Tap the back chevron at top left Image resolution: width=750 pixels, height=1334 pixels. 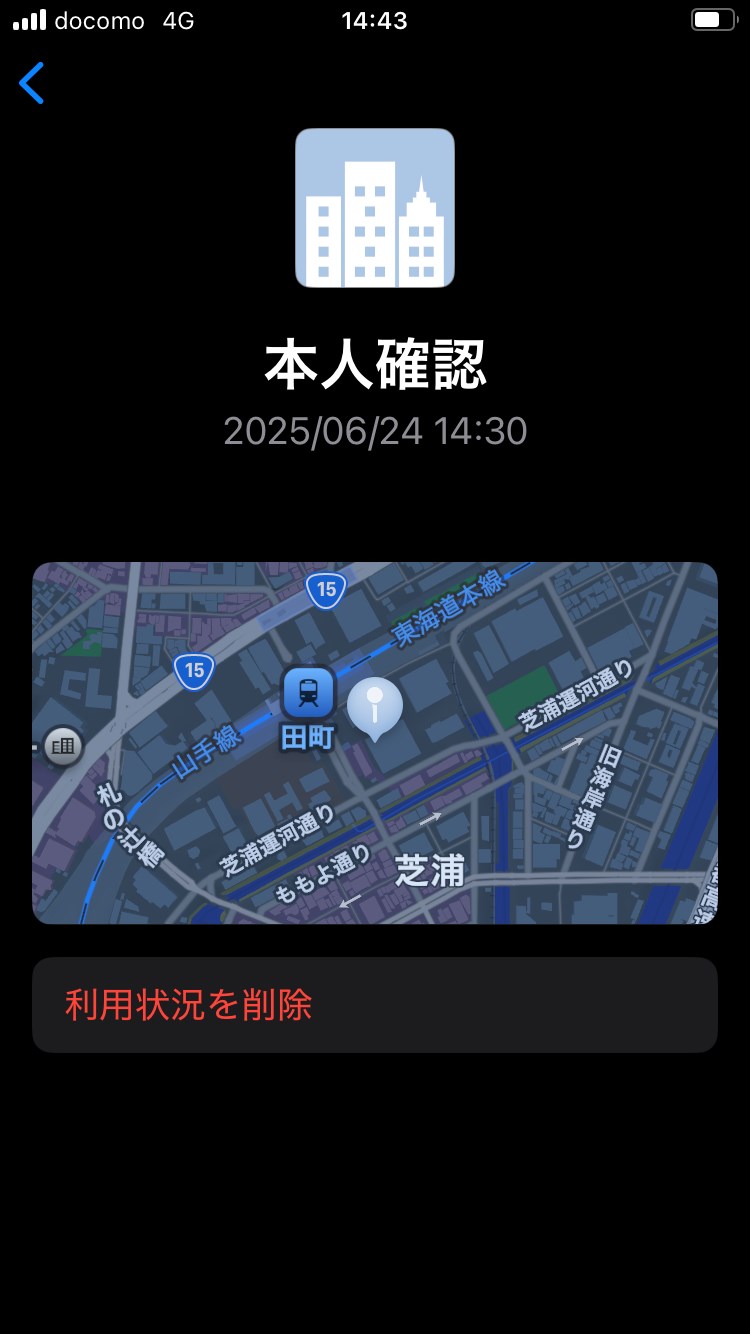(x=31, y=84)
